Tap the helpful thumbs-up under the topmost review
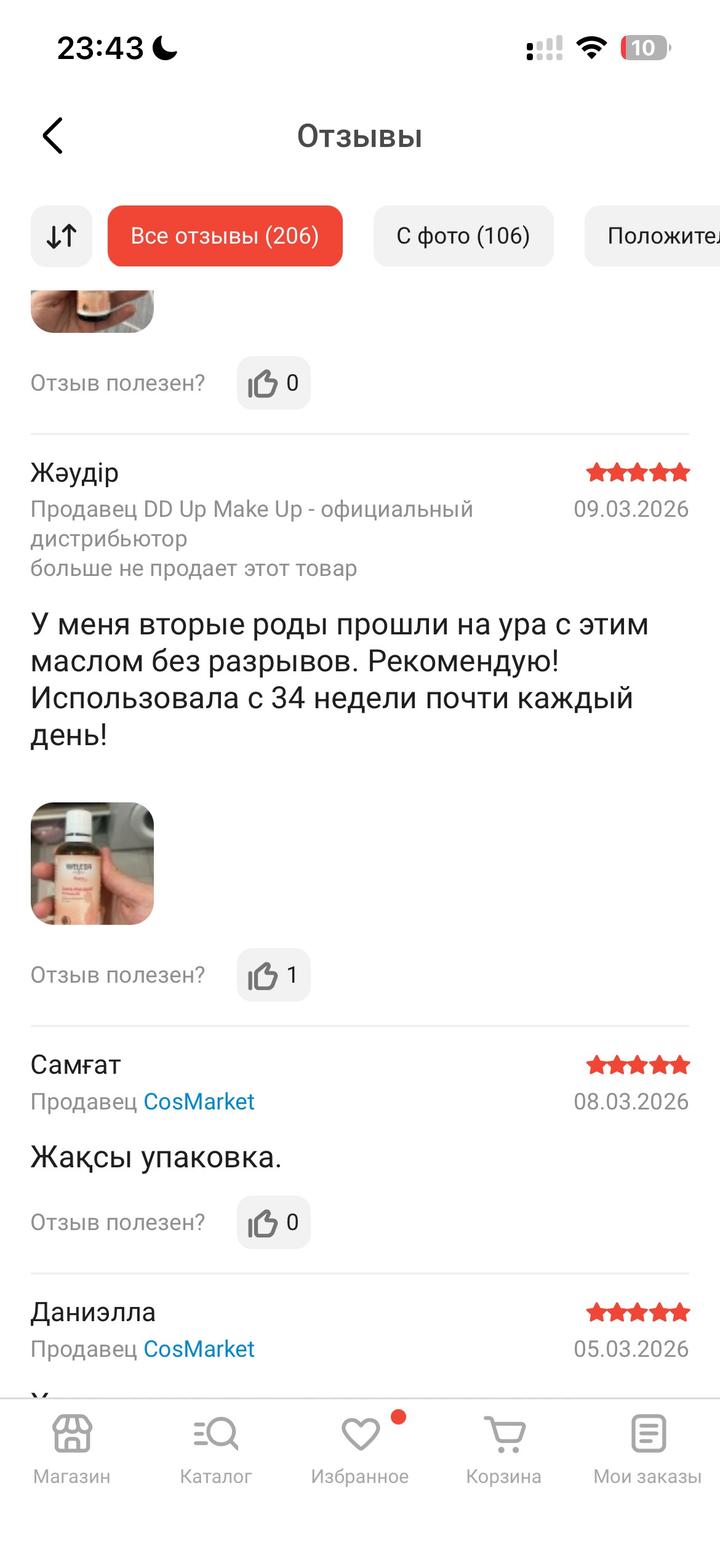 [273, 383]
